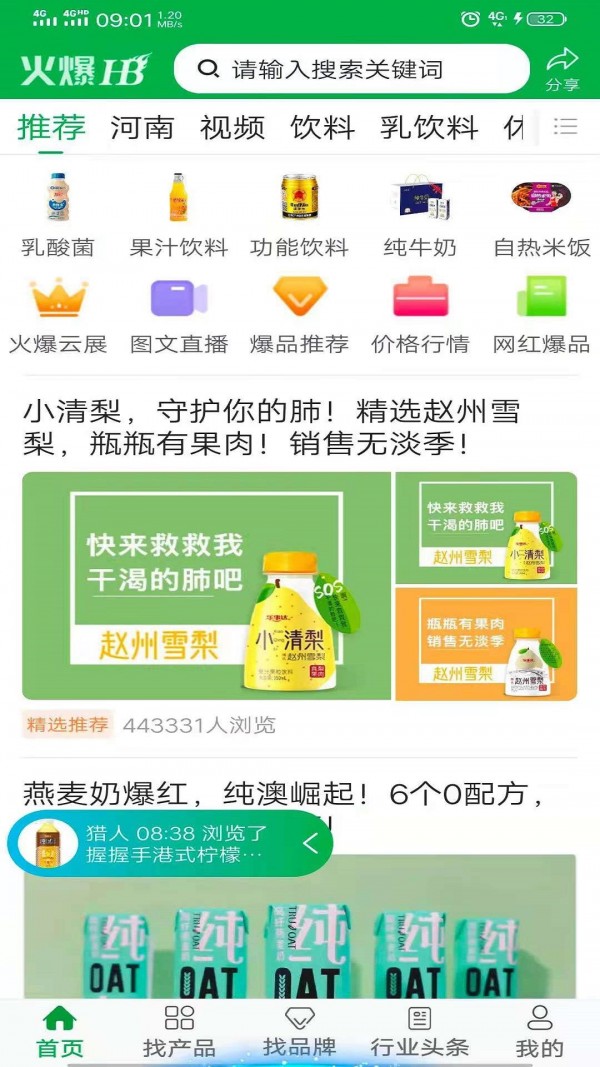
Task: Collapse the 猎人 browsing notification arrow
Action: tap(311, 843)
